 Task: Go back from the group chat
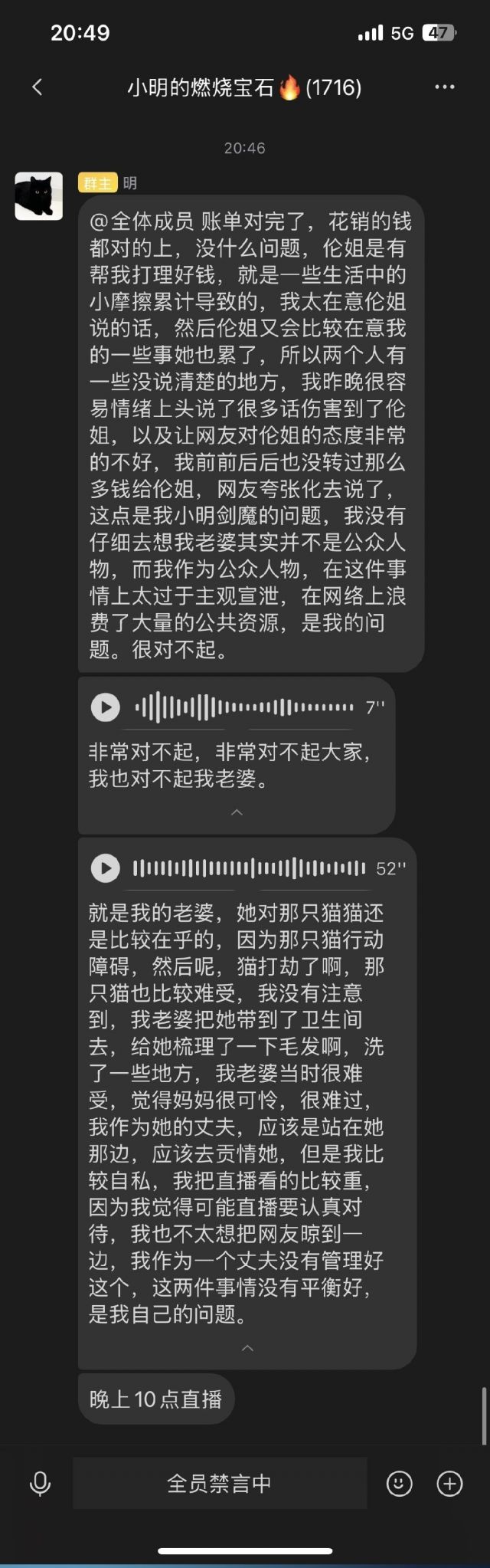[38, 87]
